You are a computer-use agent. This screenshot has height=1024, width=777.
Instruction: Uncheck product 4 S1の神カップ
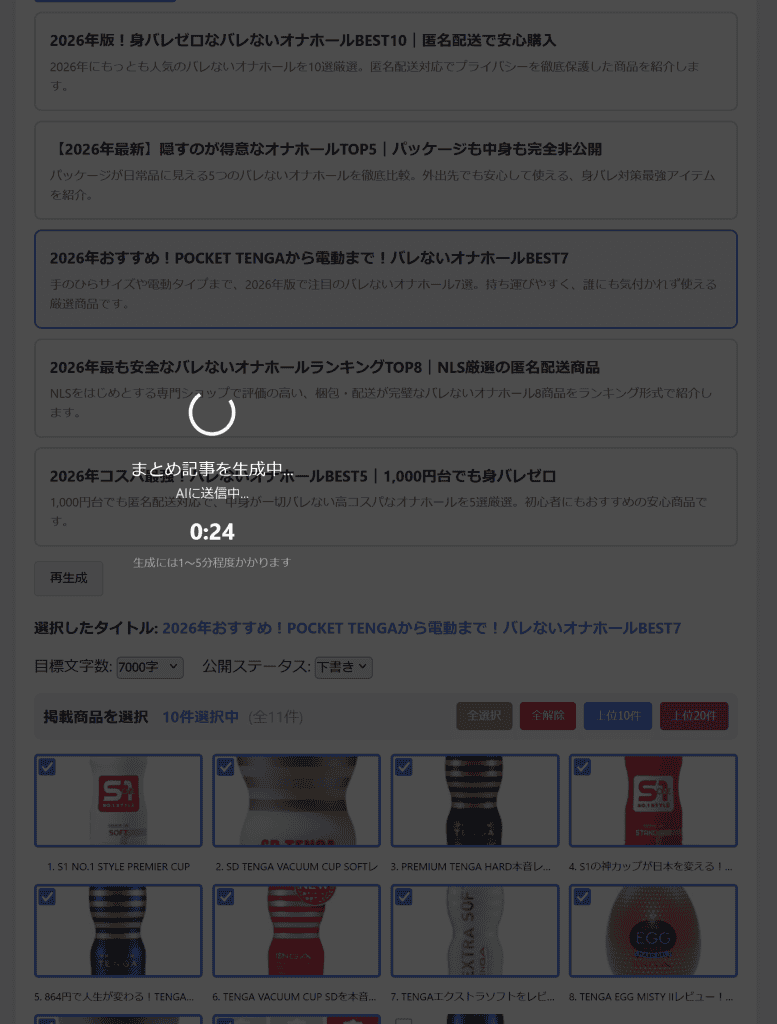point(582,767)
